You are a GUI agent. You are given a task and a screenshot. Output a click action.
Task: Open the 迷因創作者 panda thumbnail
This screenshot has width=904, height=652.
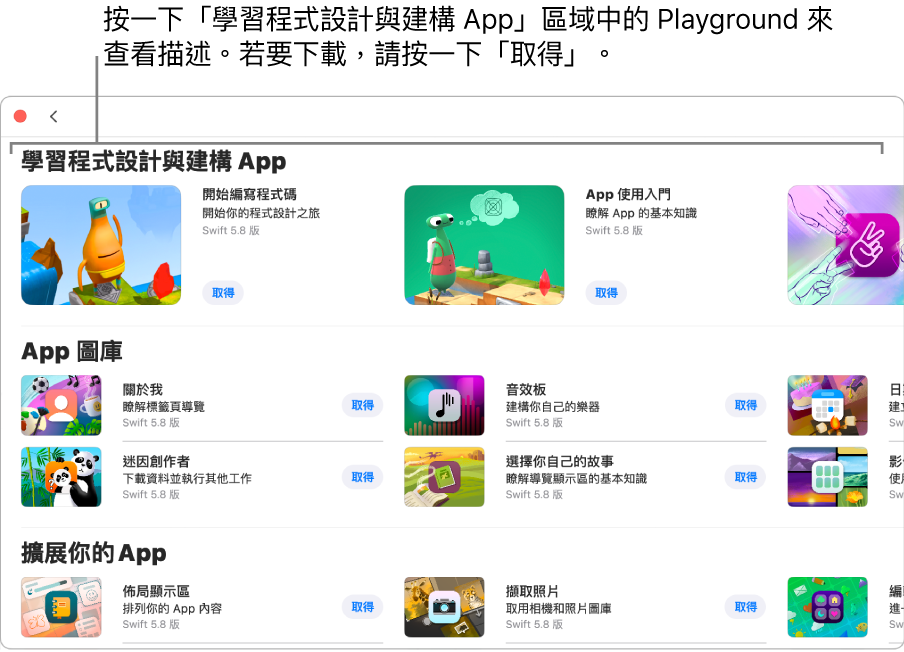click(x=61, y=477)
